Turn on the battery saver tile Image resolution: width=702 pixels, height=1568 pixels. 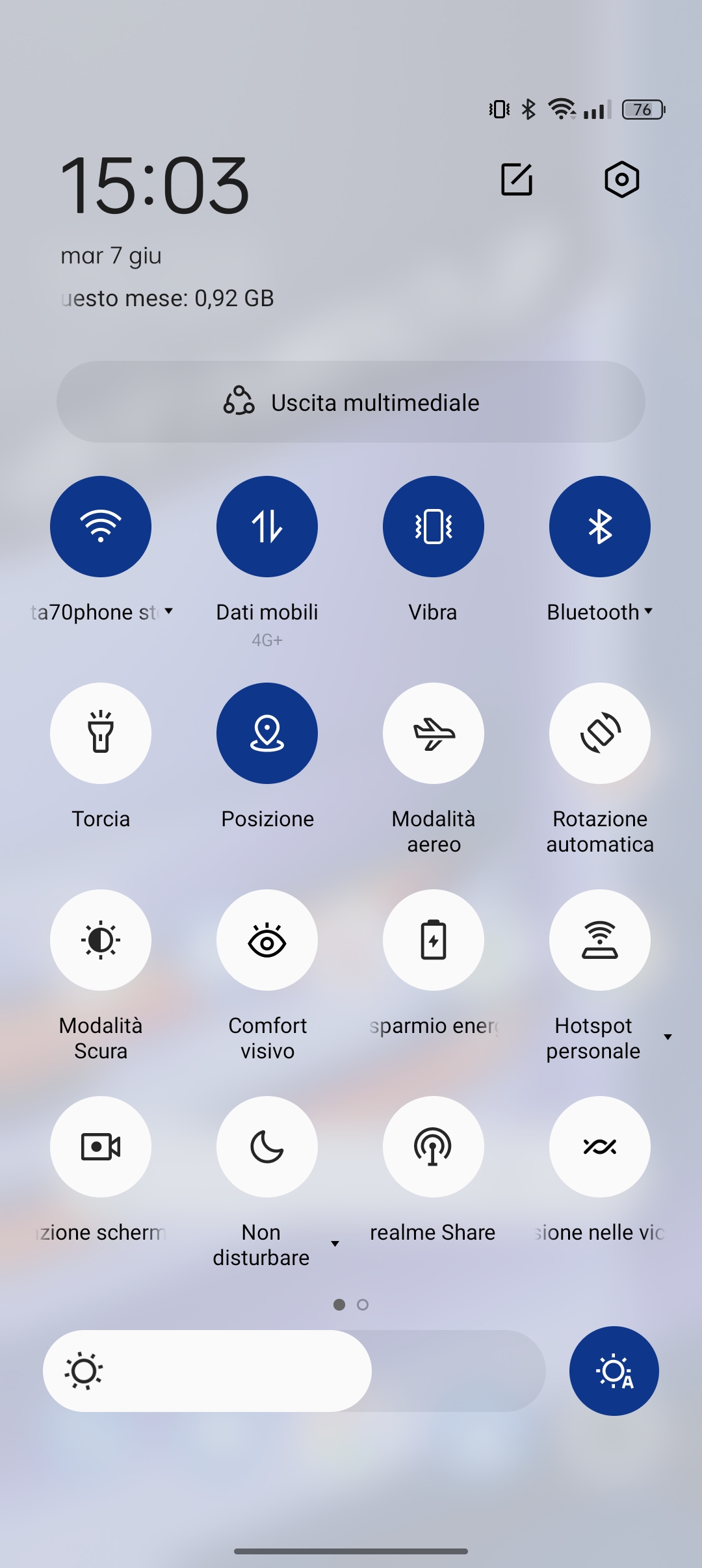coord(434,940)
